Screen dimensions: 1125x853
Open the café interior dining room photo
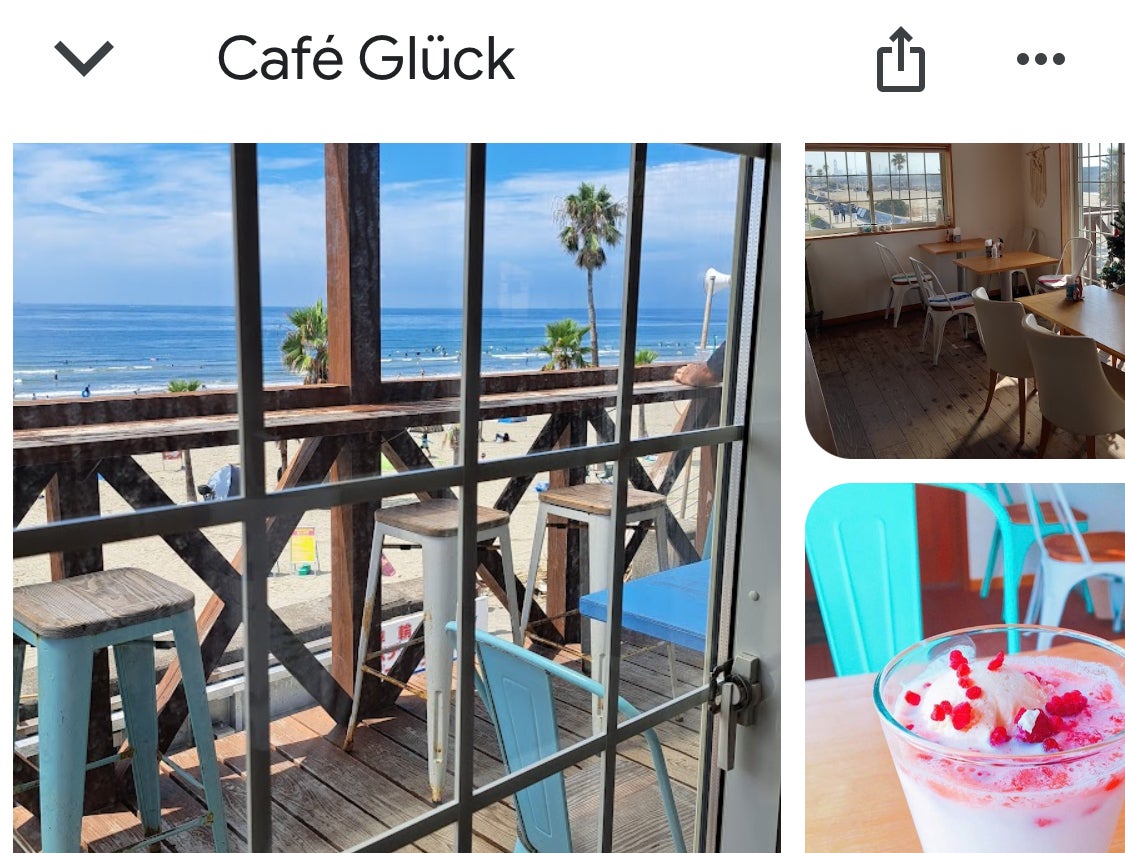point(964,300)
